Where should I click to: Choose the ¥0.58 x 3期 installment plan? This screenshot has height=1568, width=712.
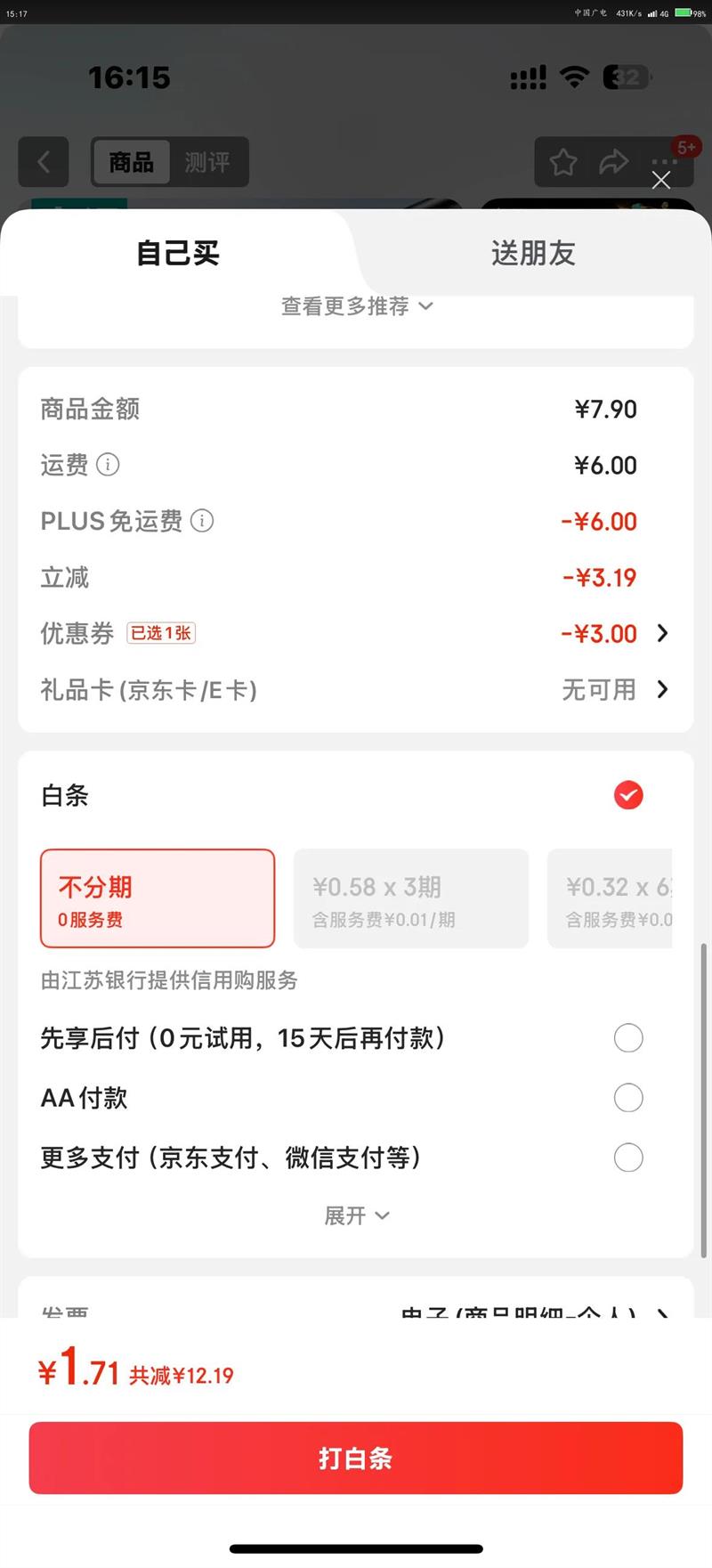pos(410,898)
